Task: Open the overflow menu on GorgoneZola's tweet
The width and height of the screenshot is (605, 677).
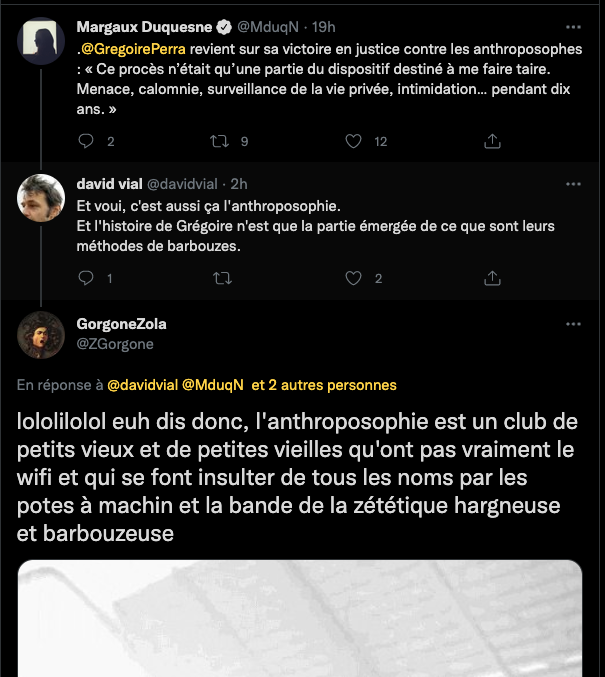Action: [573, 324]
